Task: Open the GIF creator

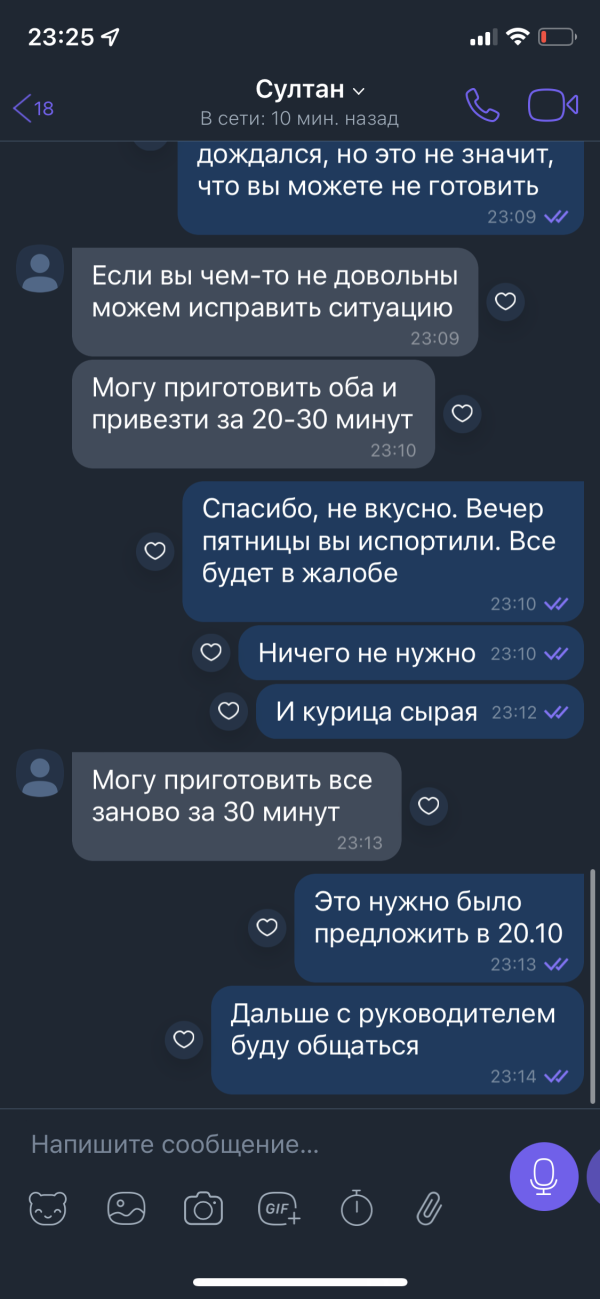Action: (x=279, y=1210)
